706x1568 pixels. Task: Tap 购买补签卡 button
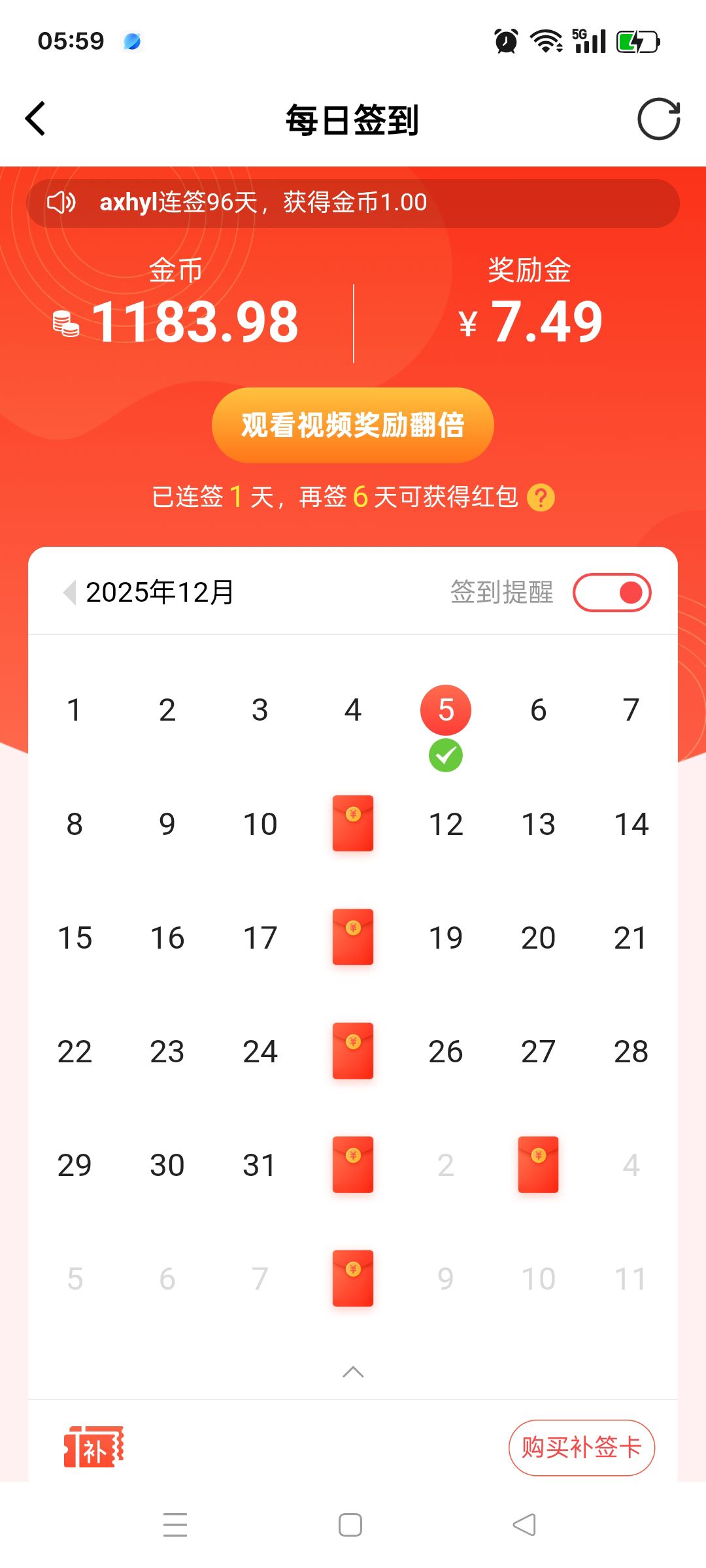pyautogui.click(x=581, y=1447)
